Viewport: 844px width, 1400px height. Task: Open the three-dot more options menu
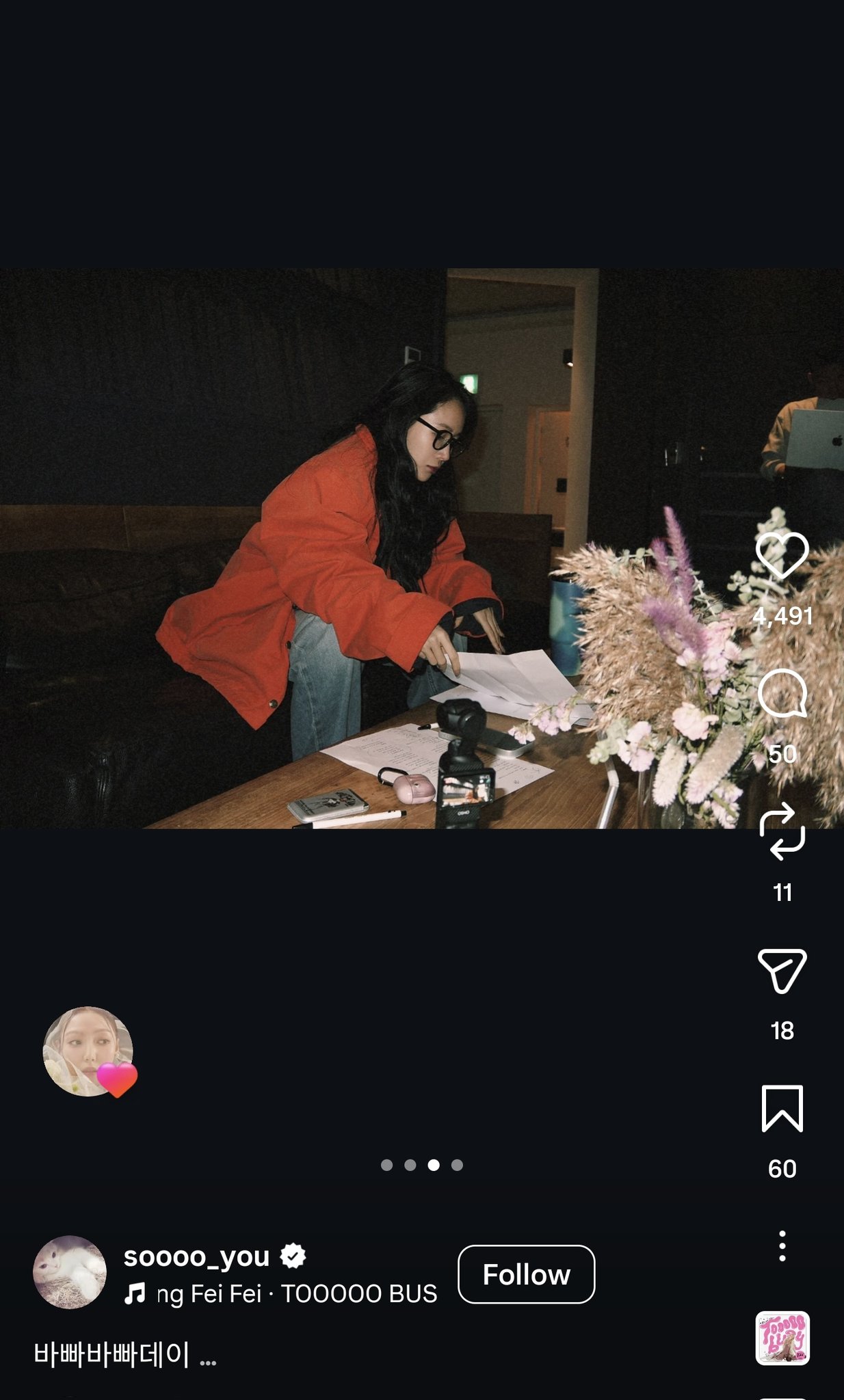(782, 1246)
